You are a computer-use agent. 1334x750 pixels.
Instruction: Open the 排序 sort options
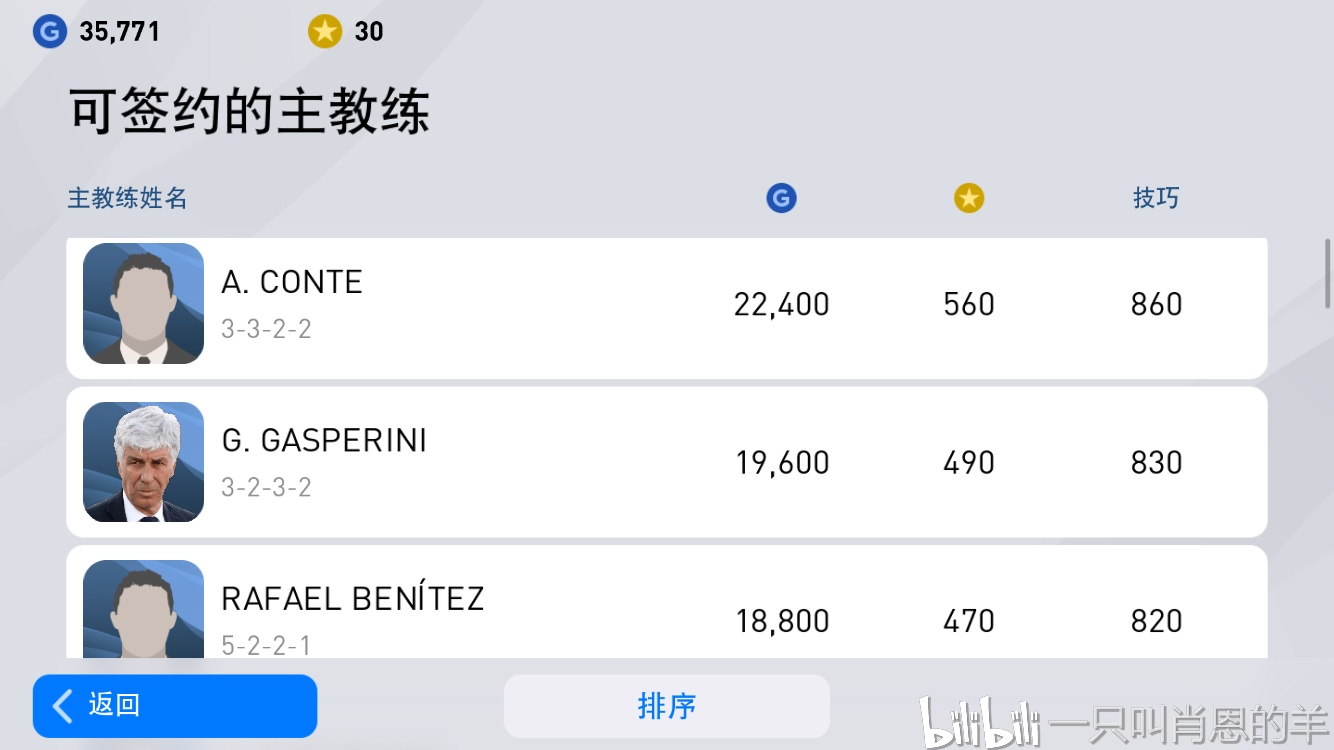666,705
